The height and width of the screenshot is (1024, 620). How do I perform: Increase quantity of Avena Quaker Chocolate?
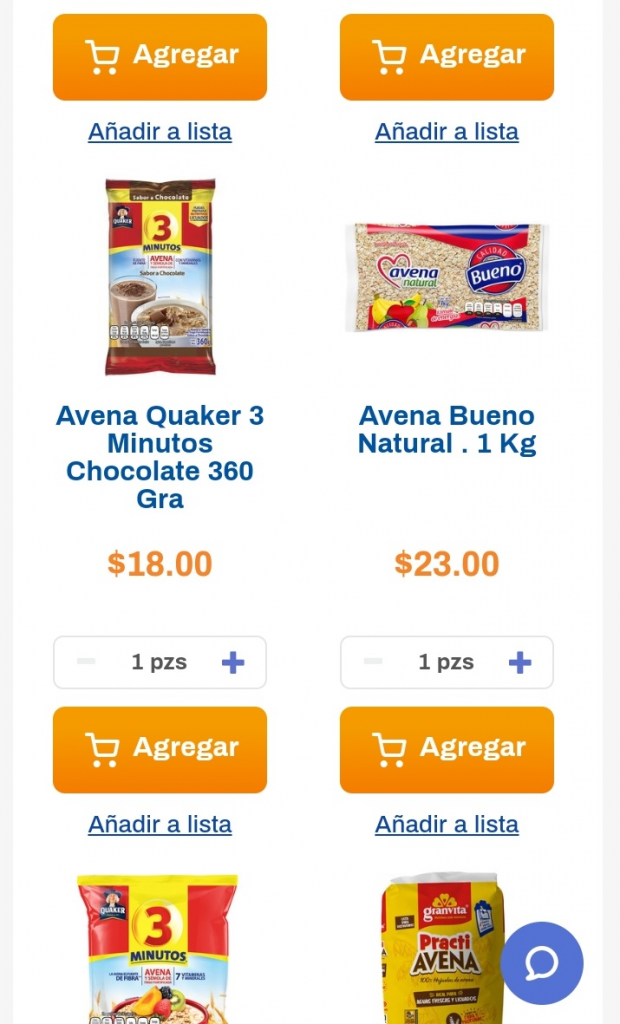(233, 662)
